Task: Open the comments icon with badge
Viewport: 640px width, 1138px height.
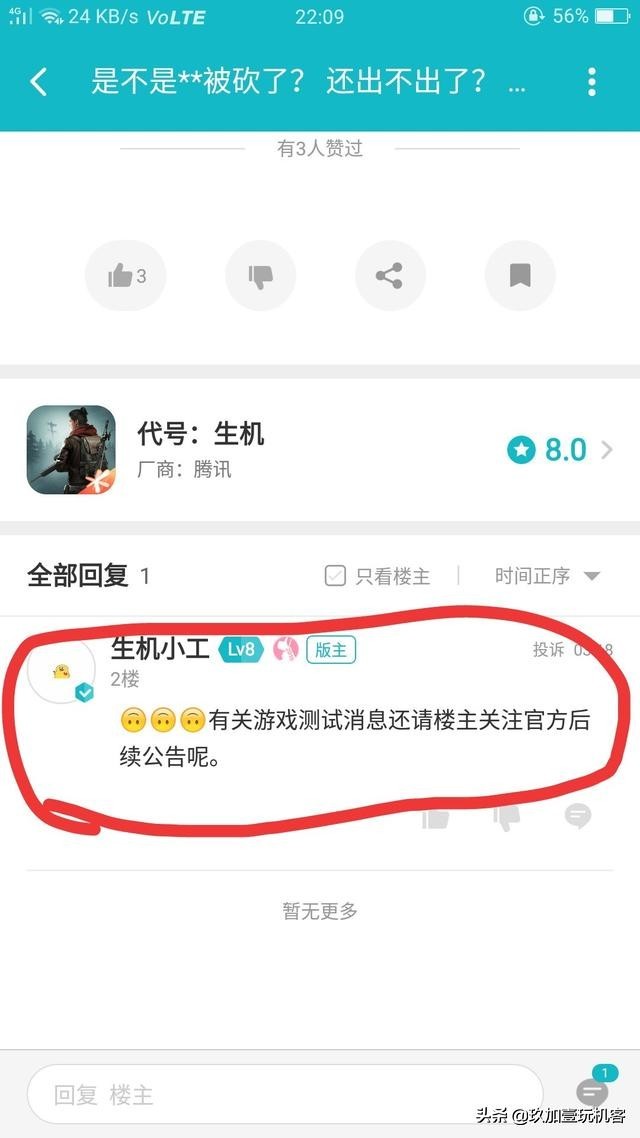Action: pos(591,1092)
